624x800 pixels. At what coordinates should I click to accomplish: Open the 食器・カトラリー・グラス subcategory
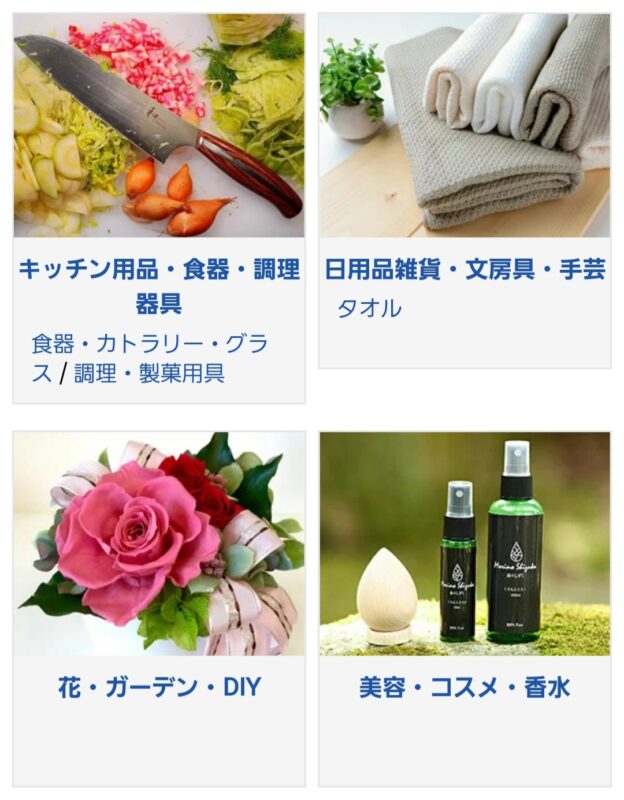[x=150, y=345]
